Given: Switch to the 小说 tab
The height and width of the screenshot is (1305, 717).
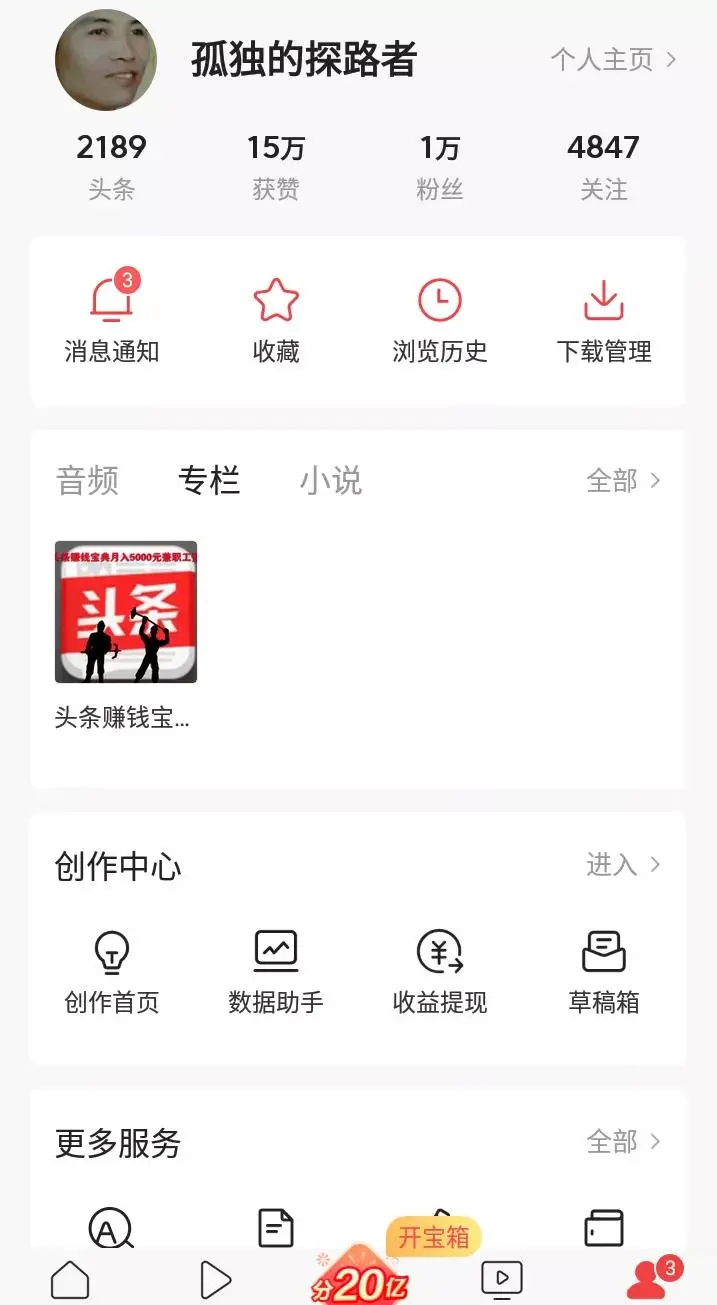Looking at the screenshot, I should tap(330, 481).
